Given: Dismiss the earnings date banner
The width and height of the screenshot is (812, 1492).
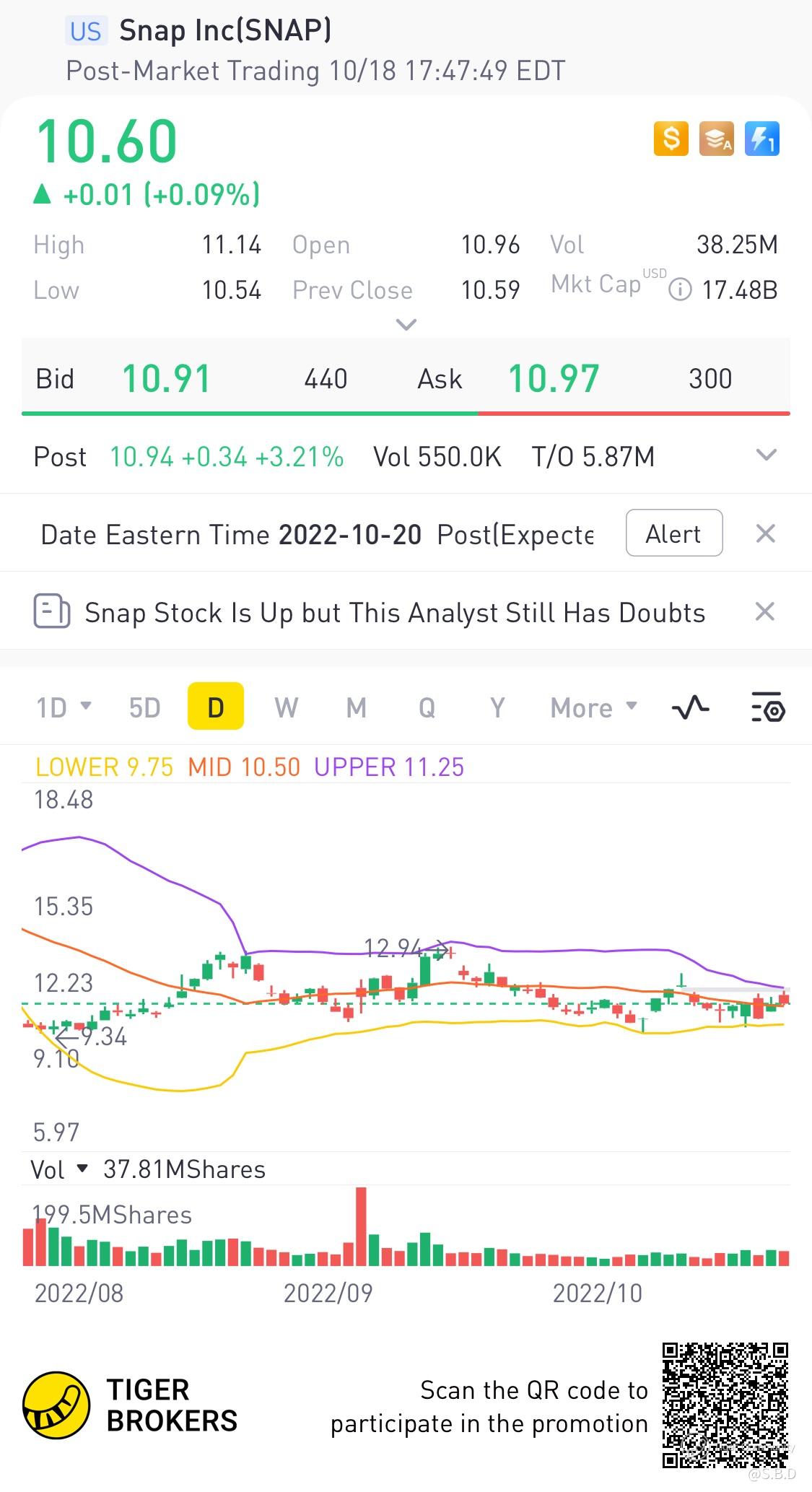Looking at the screenshot, I should click(765, 534).
